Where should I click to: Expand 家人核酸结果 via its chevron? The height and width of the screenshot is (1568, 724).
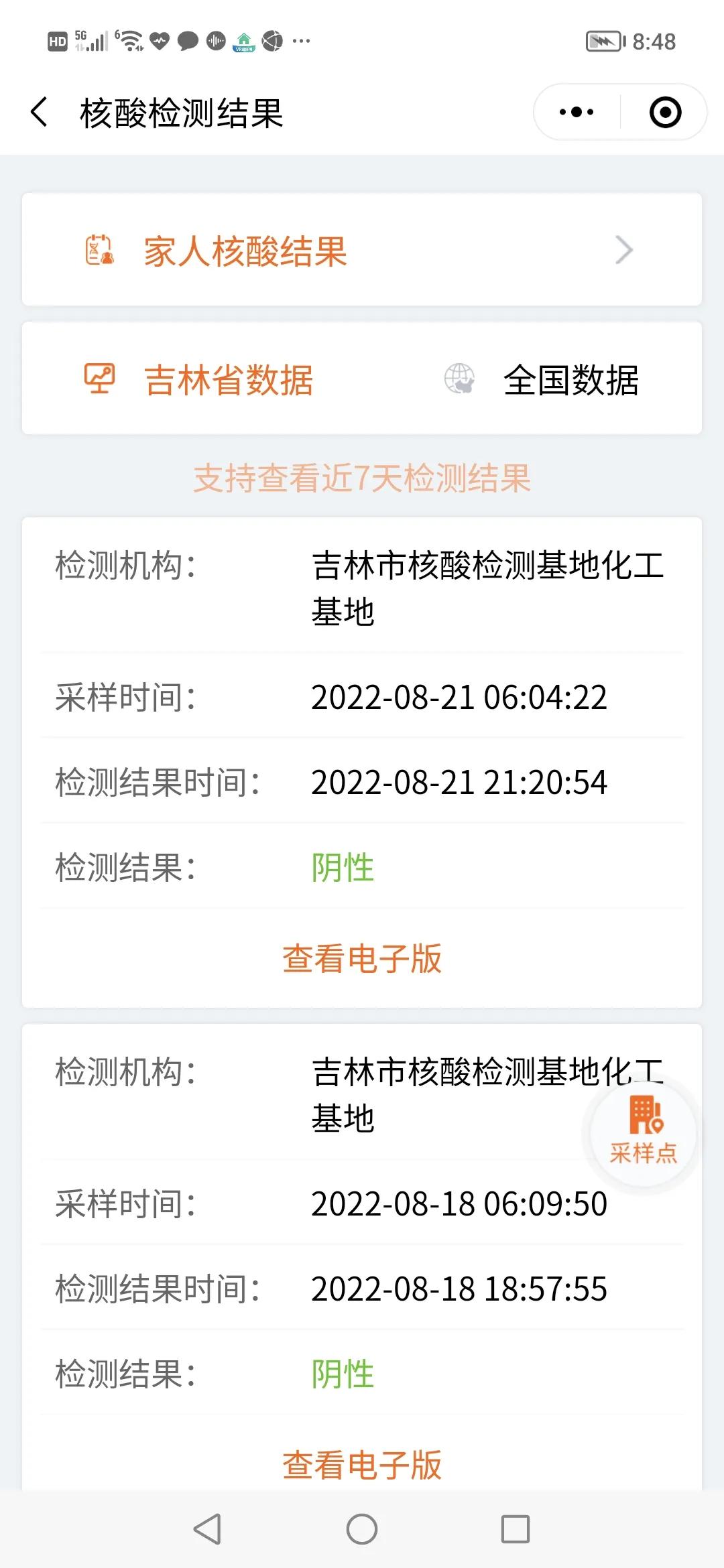(x=625, y=250)
